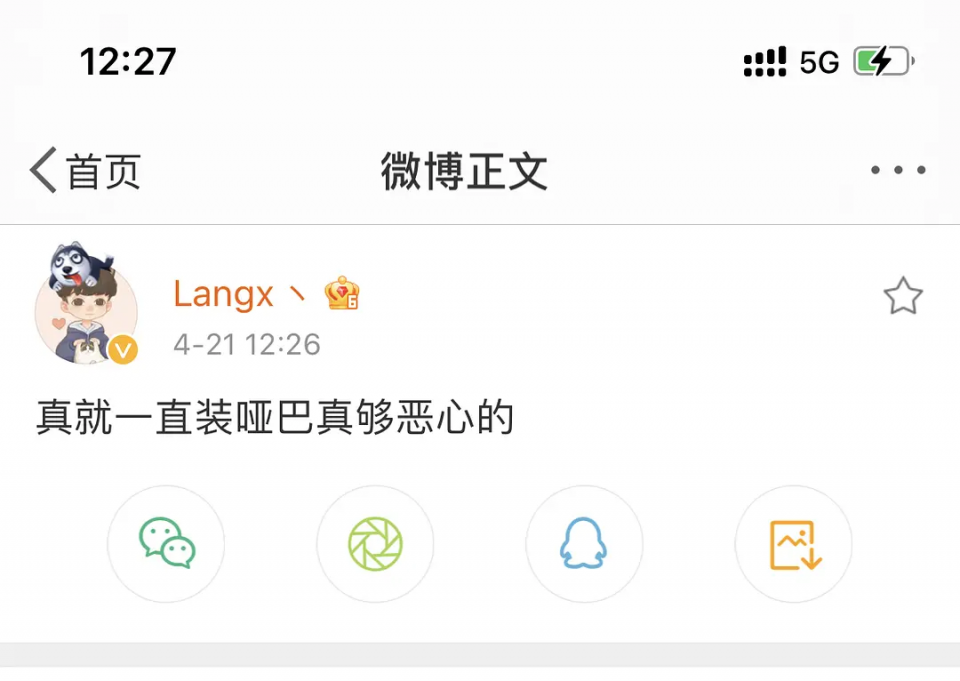
Task: Share the post to QQ
Action: (584, 545)
